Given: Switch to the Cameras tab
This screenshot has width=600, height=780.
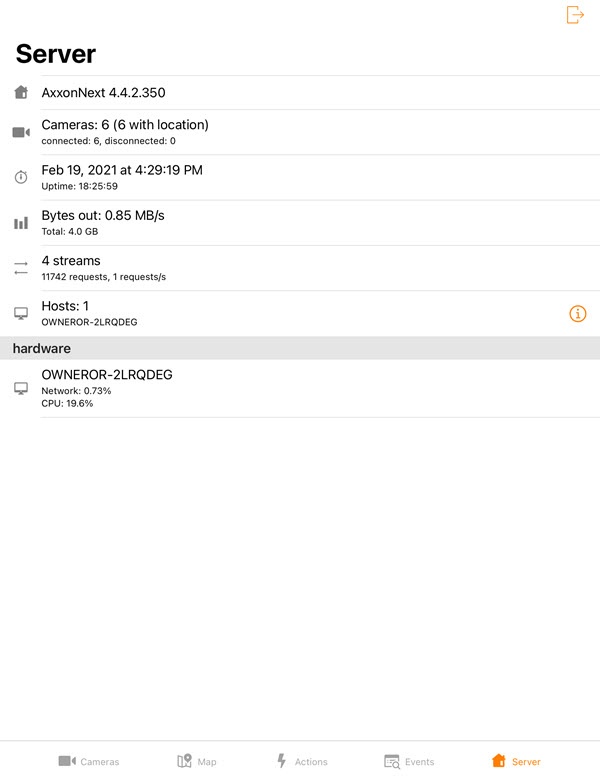Looking at the screenshot, I should click(x=89, y=761).
